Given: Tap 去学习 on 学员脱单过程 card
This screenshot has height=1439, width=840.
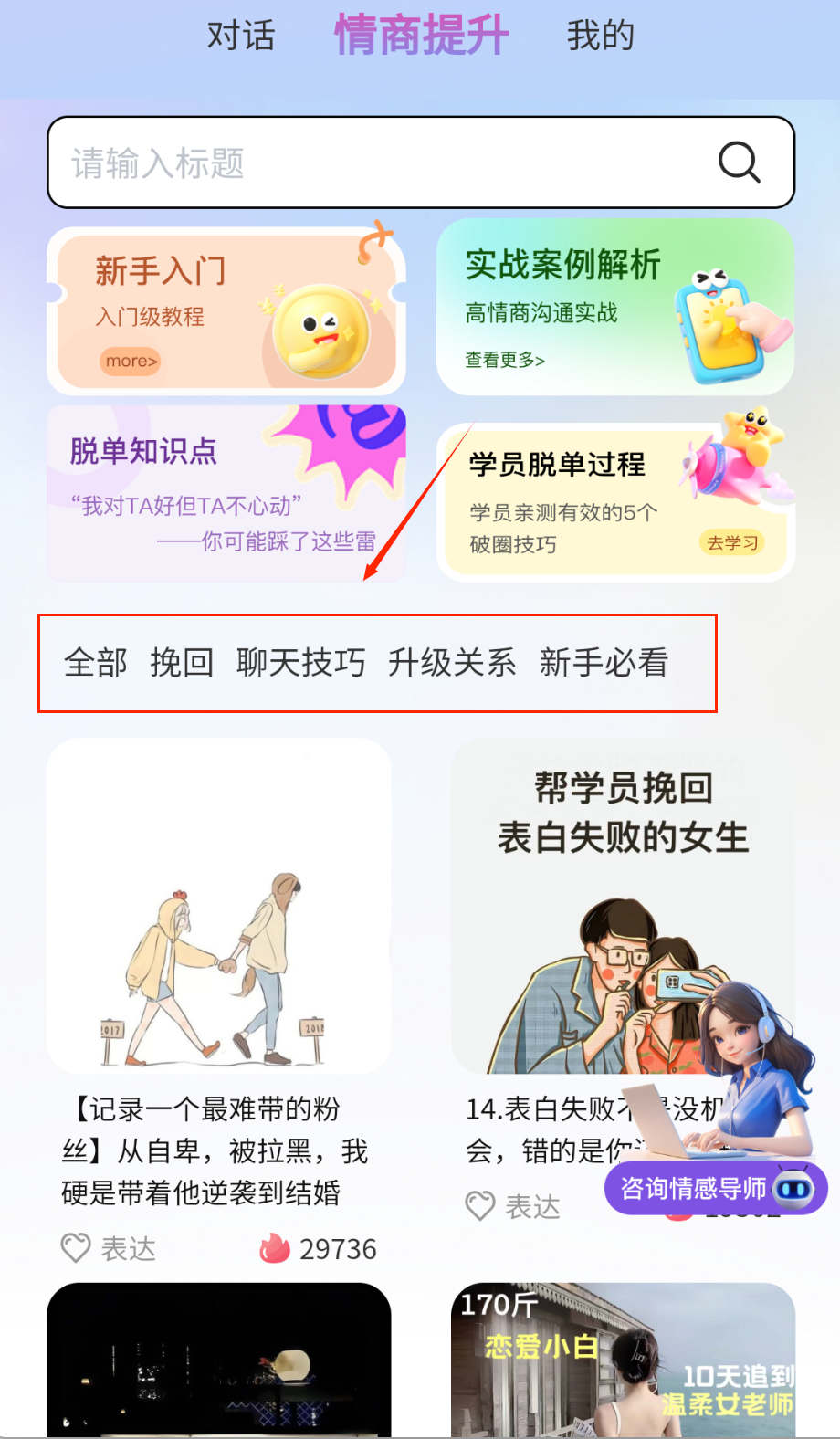Looking at the screenshot, I should (x=732, y=543).
